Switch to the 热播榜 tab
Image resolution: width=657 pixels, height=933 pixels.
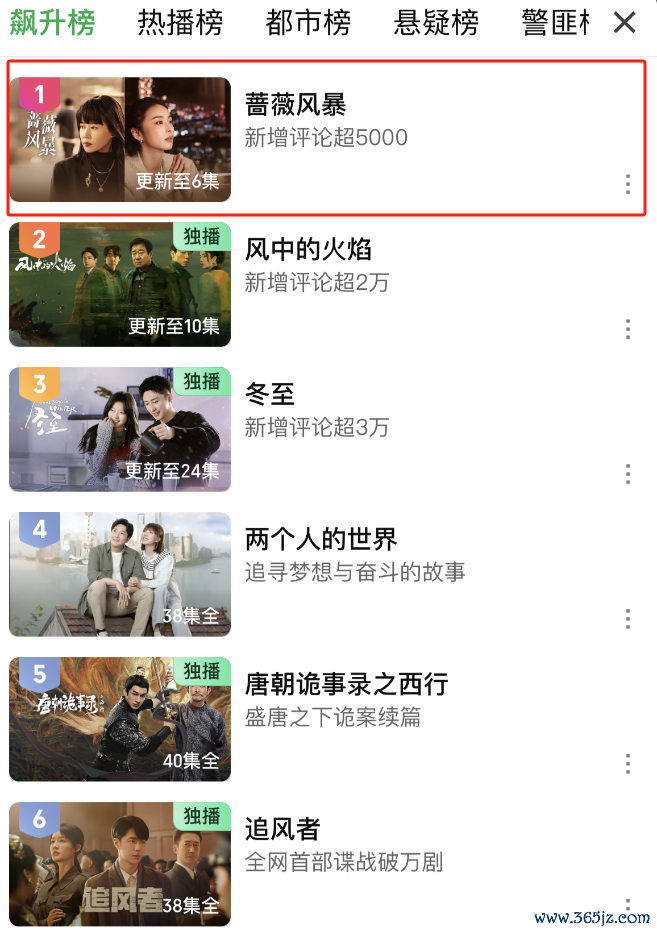(x=180, y=22)
